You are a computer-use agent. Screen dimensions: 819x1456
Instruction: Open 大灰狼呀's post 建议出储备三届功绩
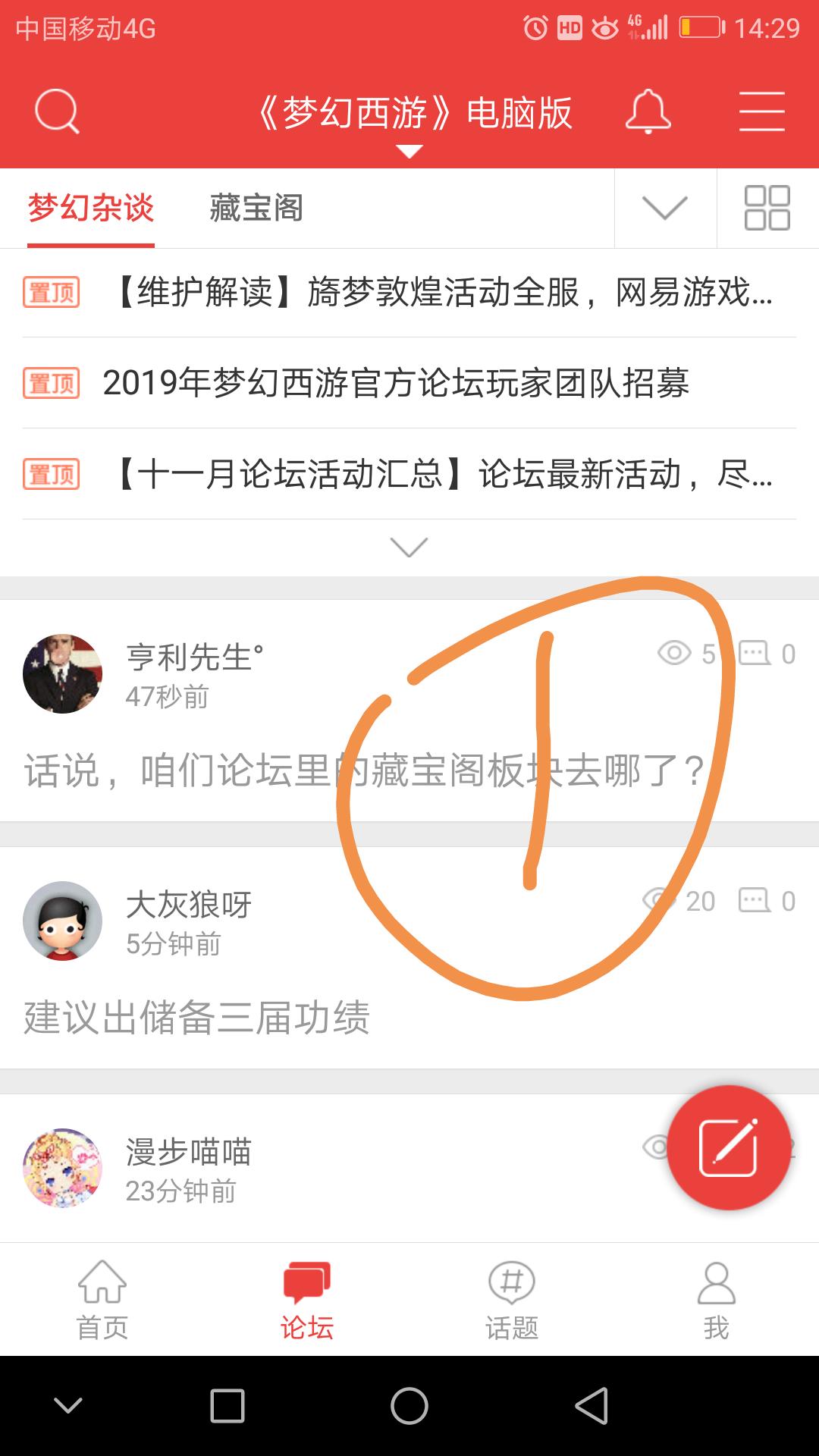[197, 1017]
